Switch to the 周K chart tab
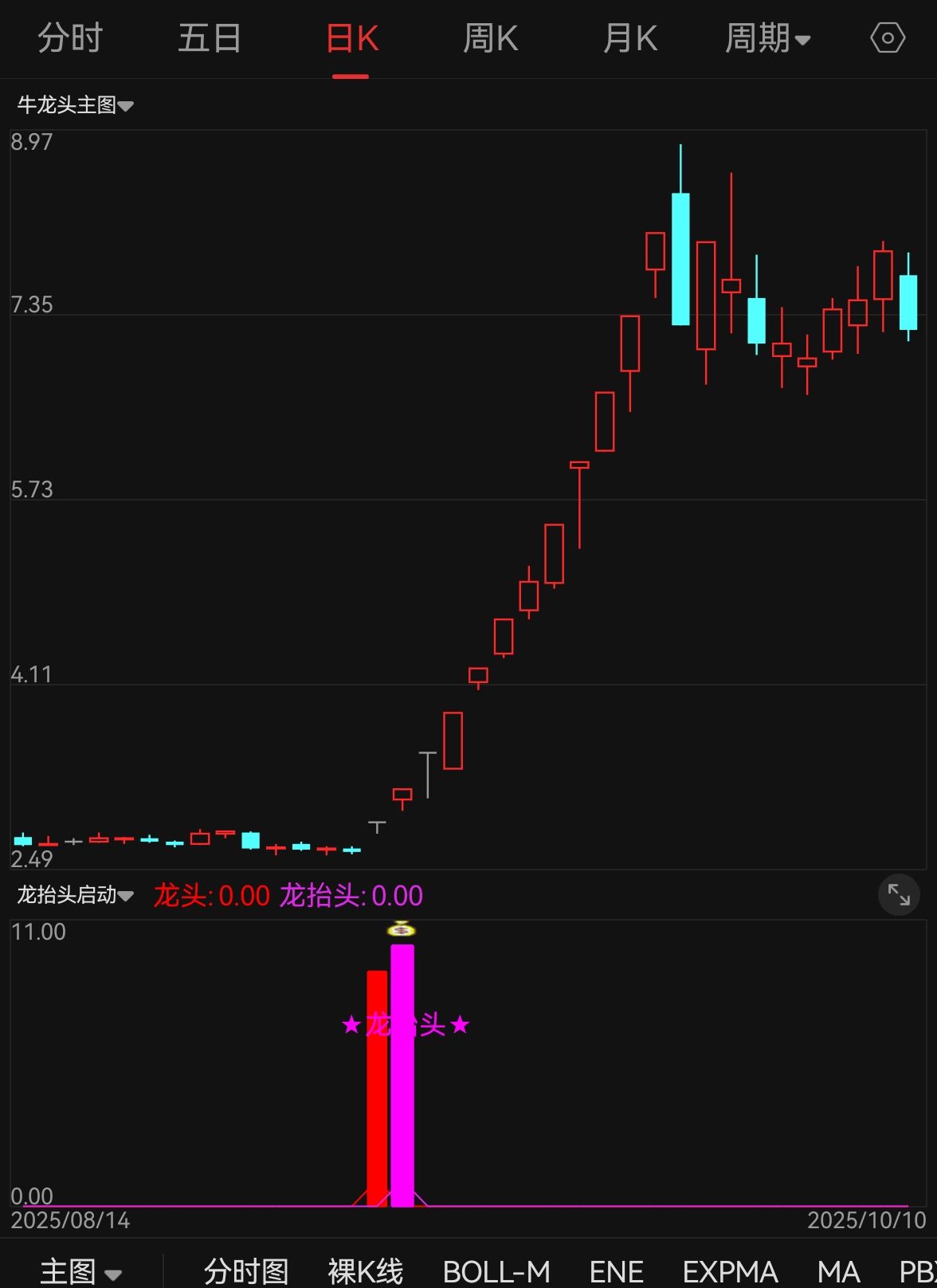The height and width of the screenshot is (1288, 937). pos(490,38)
